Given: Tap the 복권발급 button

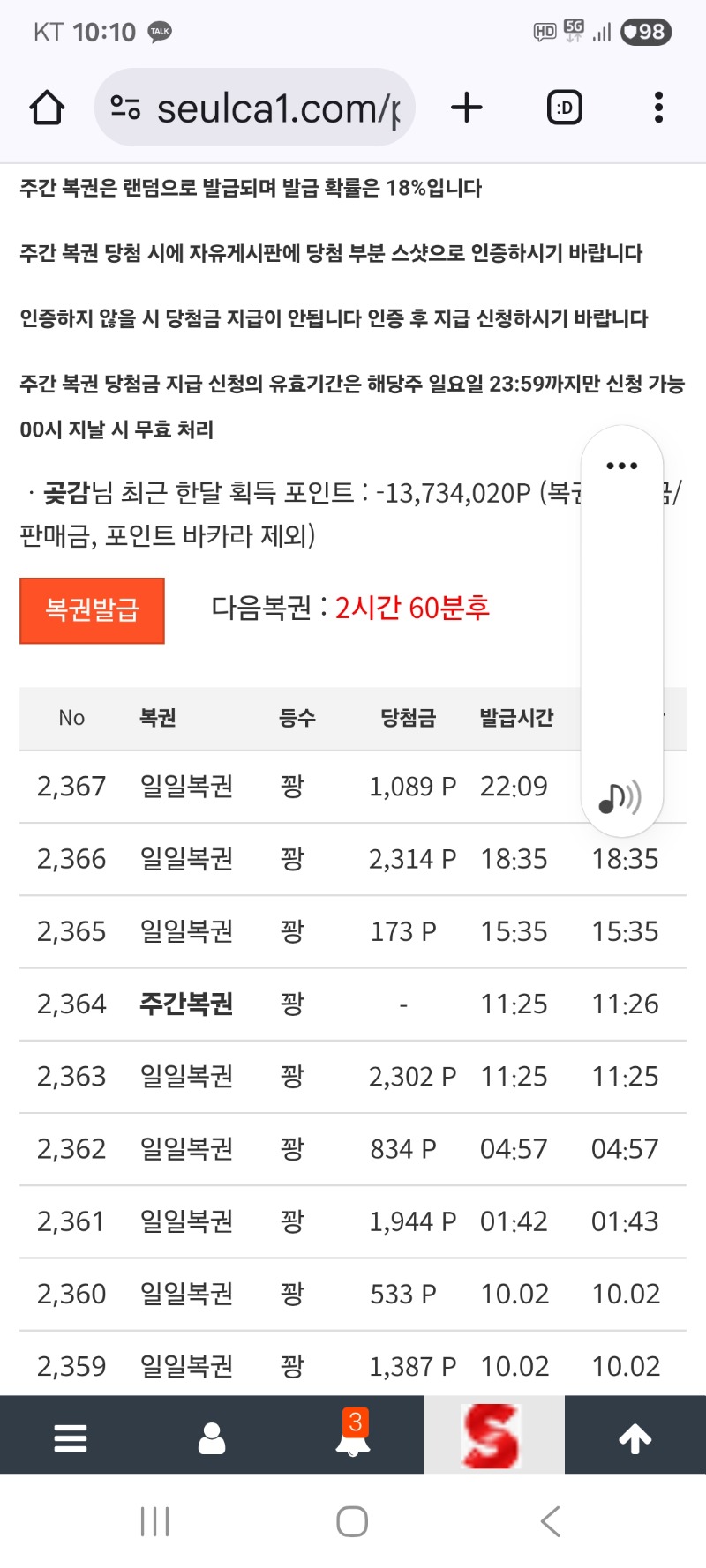Looking at the screenshot, I should (92, 610).
